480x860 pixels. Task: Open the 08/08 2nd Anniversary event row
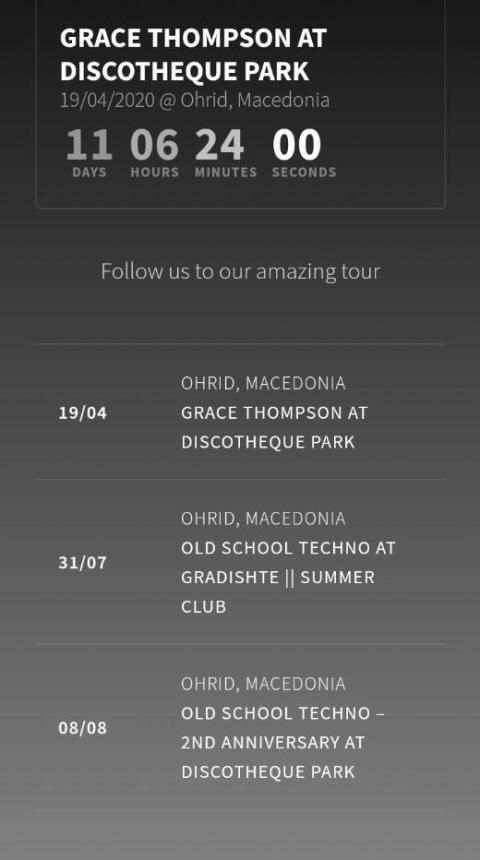pyautogui.click(x=240, y=727)
